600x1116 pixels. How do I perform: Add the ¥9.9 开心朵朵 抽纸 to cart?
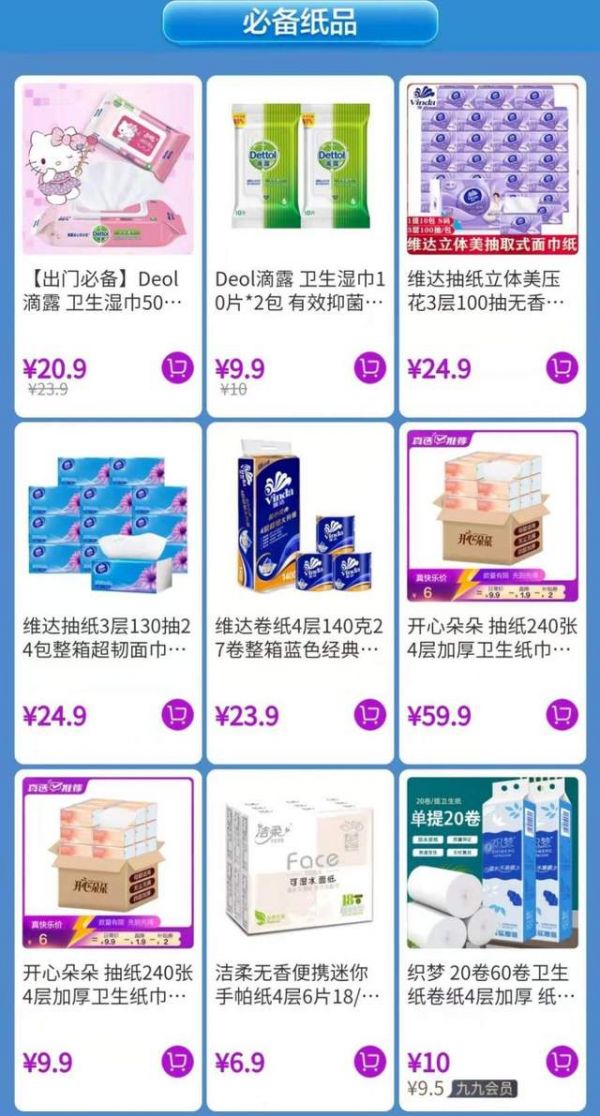click(x=177, y=1062)
